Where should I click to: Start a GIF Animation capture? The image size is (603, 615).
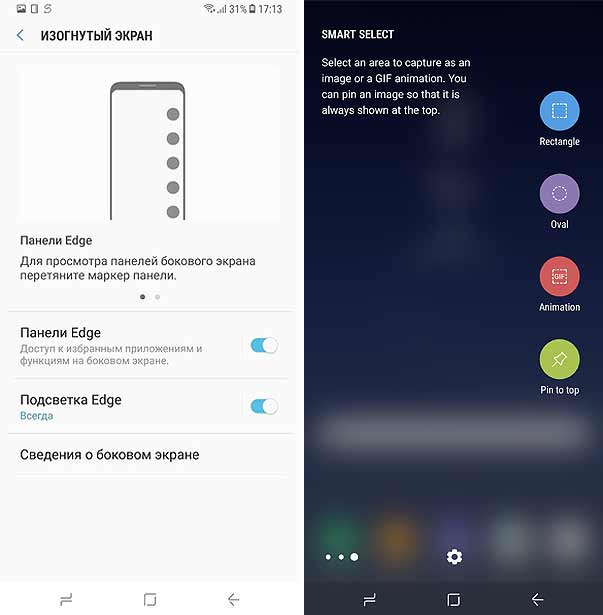(559, 277)
